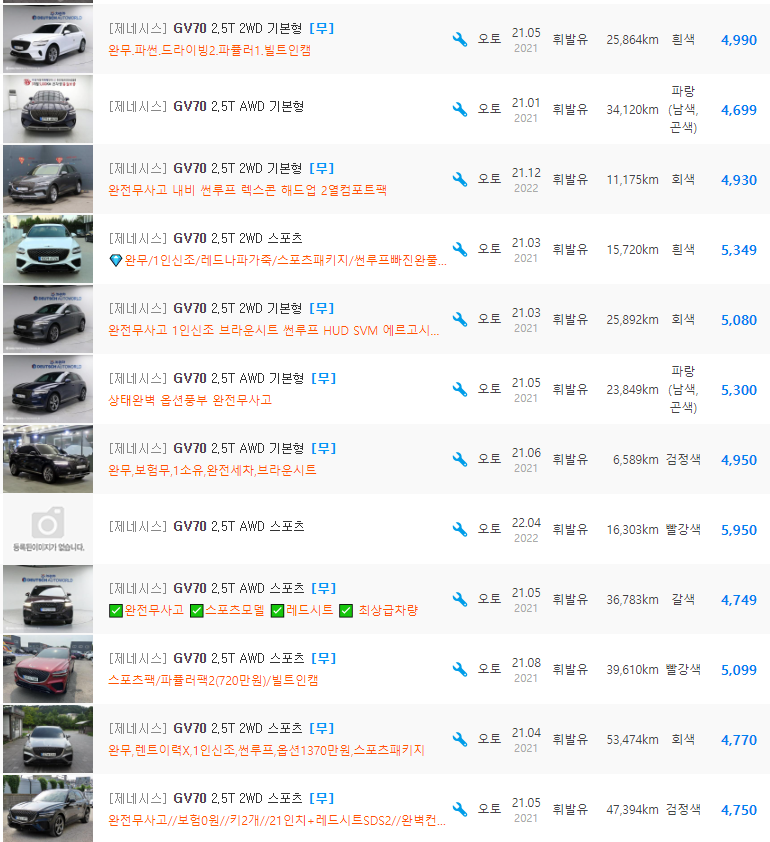Click the wrench icon on the 53,474km listing
The width and height of the screenshot is (770, 842).
point(459,738)
